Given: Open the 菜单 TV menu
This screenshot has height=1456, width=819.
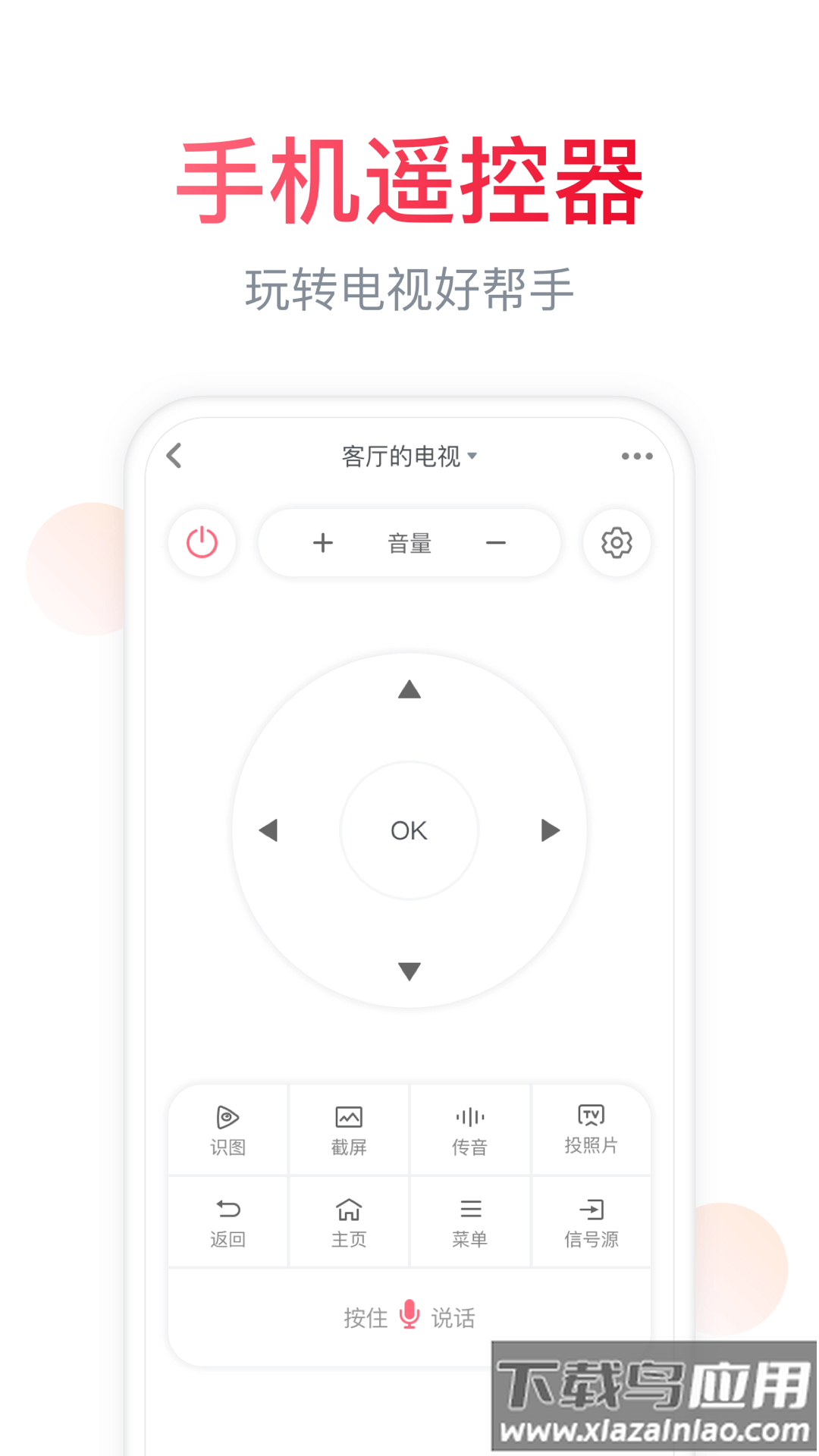Looking at the screenshot, I should (469, 1221).
